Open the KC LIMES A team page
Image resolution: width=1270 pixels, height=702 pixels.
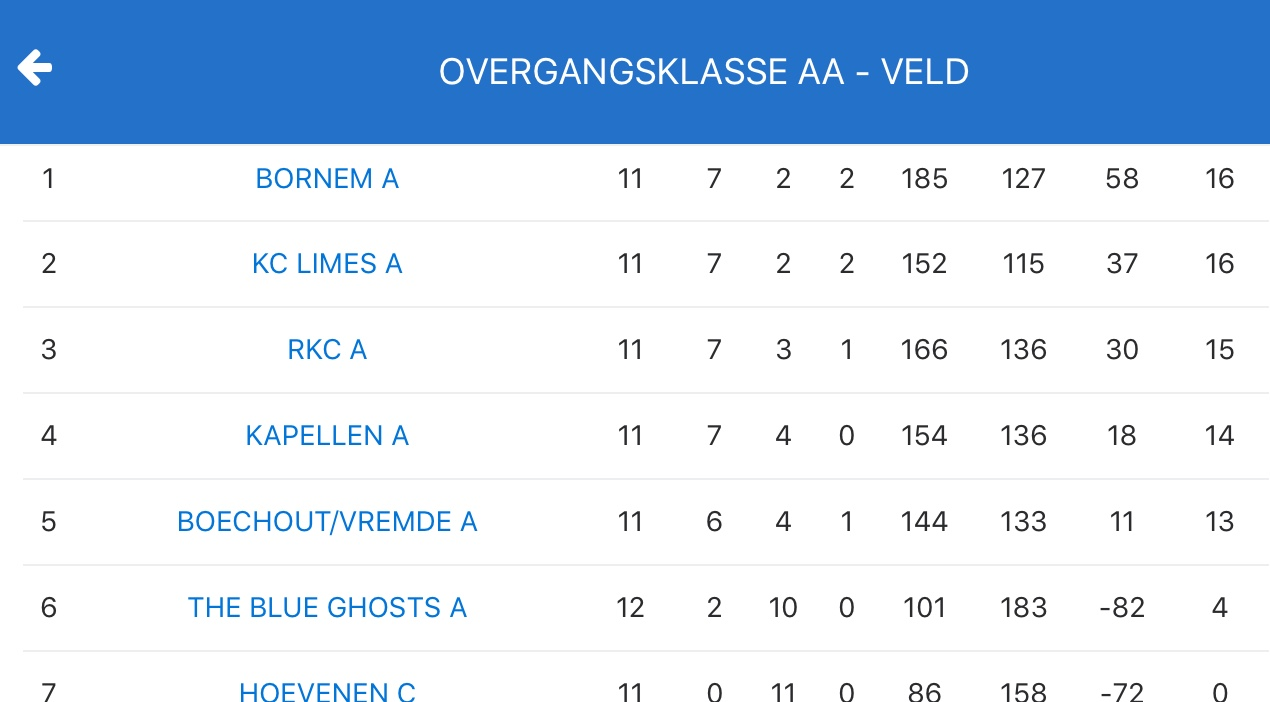[x=327, y=264]
